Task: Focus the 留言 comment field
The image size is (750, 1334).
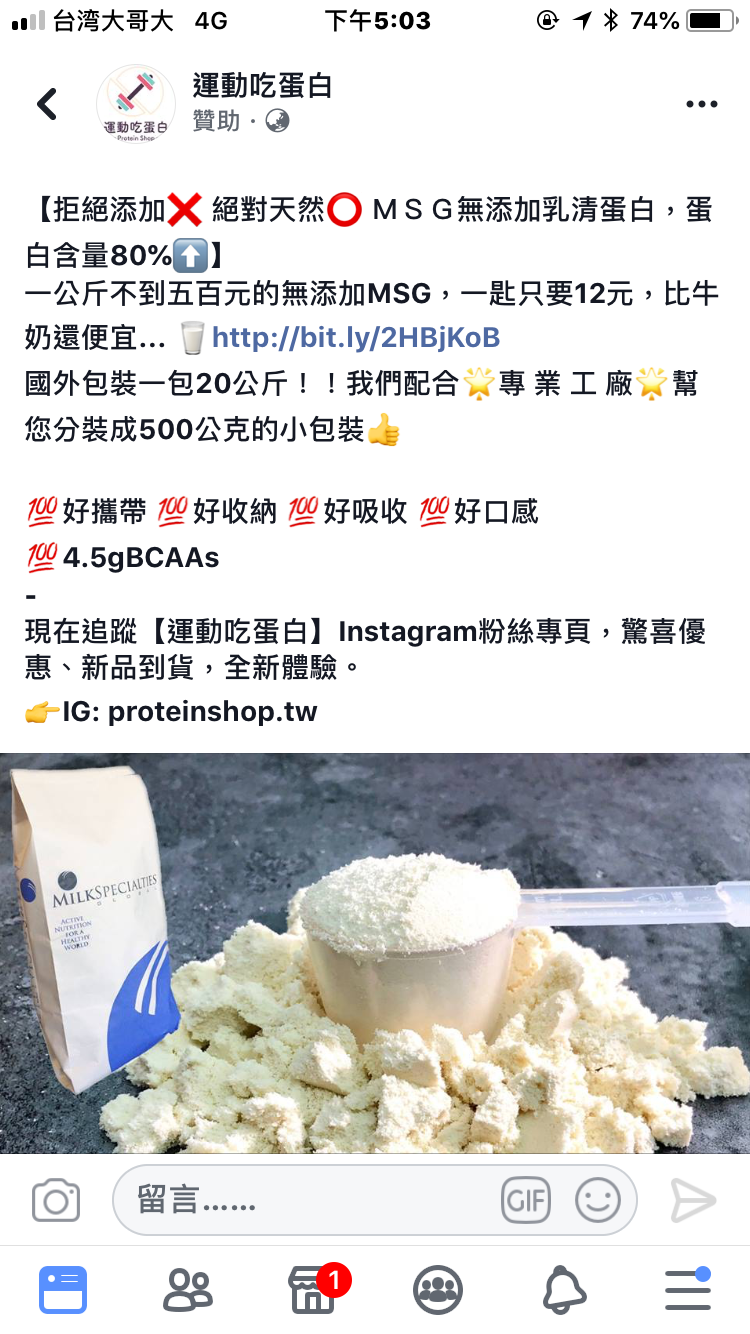Action: click(310, 1200)
